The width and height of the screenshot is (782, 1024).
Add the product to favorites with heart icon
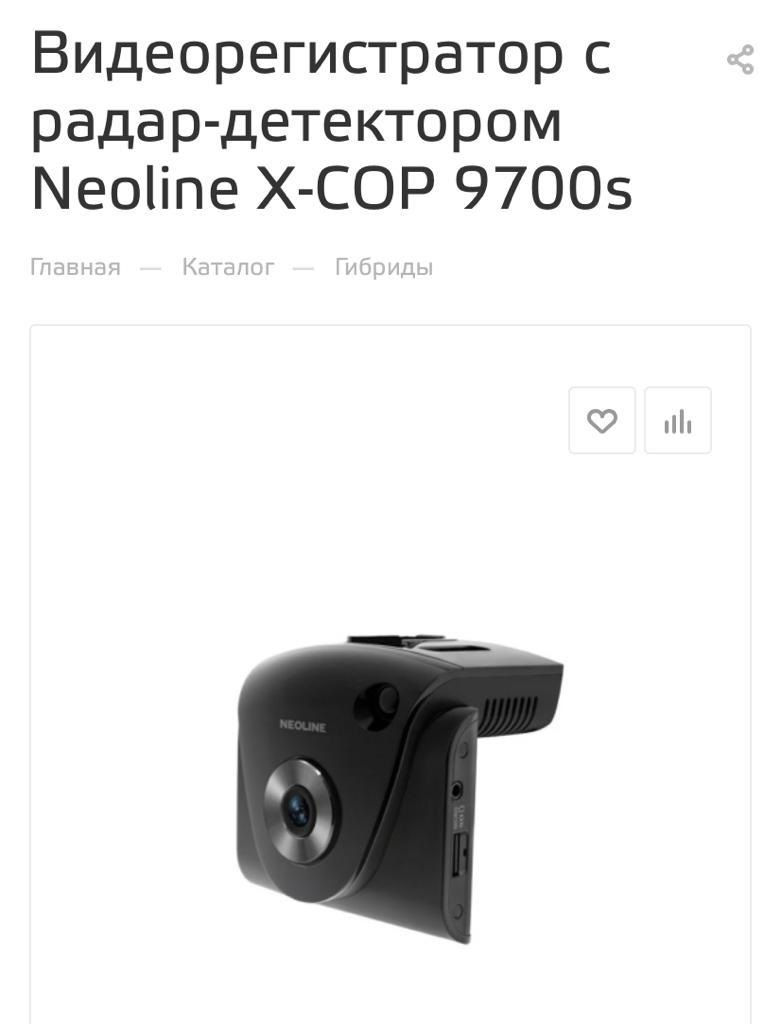(x=602, y=421)
